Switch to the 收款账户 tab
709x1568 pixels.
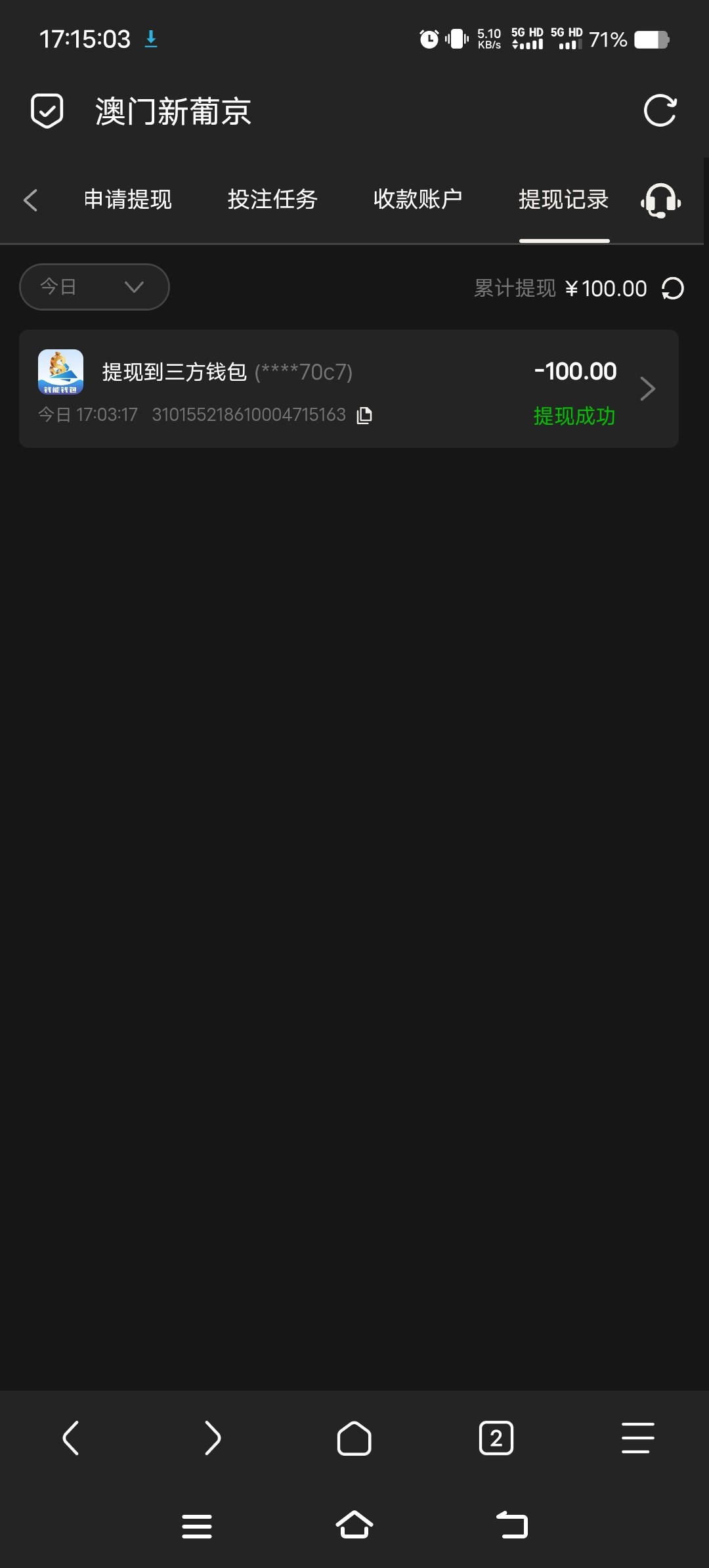[418, 199]
